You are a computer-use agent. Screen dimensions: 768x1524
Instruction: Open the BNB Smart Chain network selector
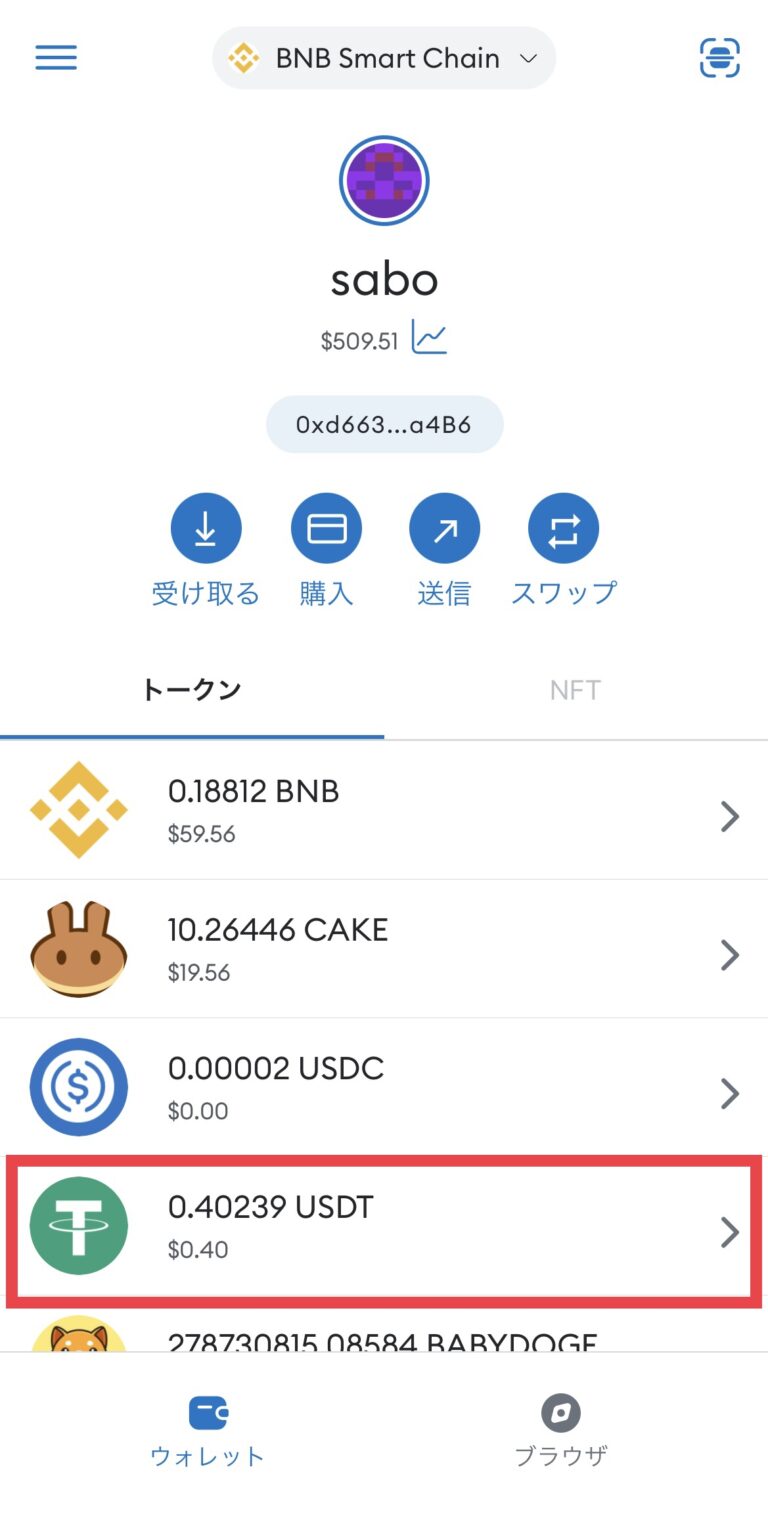pos(384,57)
